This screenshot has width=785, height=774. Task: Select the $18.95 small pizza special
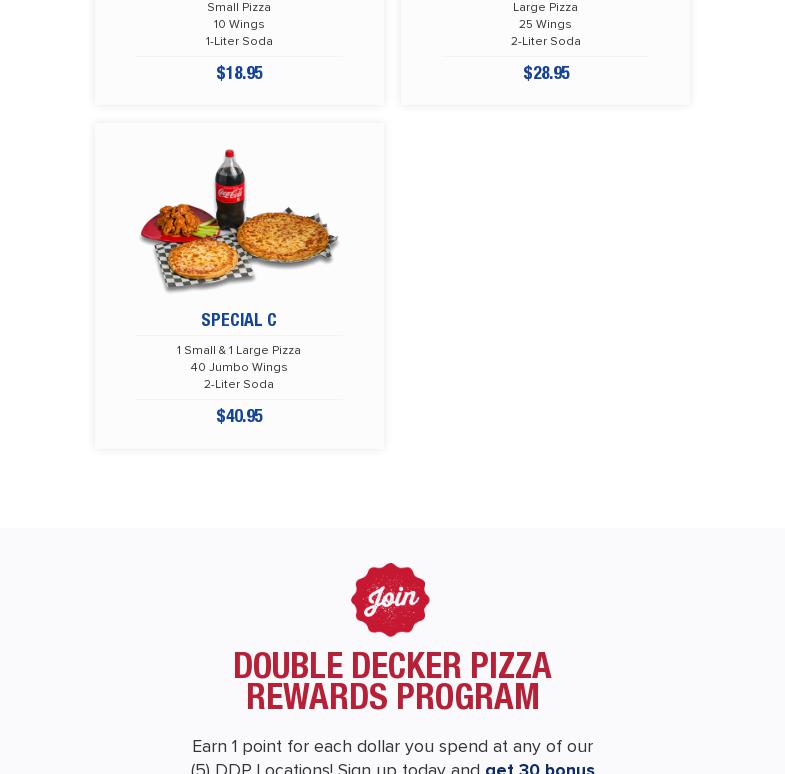point(239,50)
